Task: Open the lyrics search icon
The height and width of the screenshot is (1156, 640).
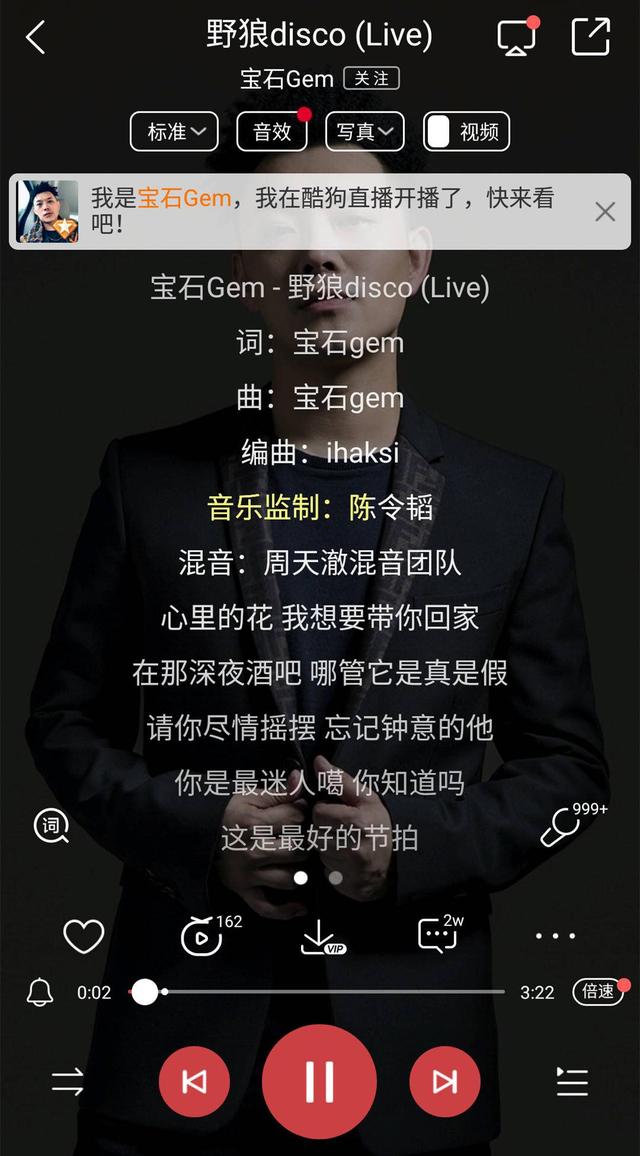Action: click(51, 826)
